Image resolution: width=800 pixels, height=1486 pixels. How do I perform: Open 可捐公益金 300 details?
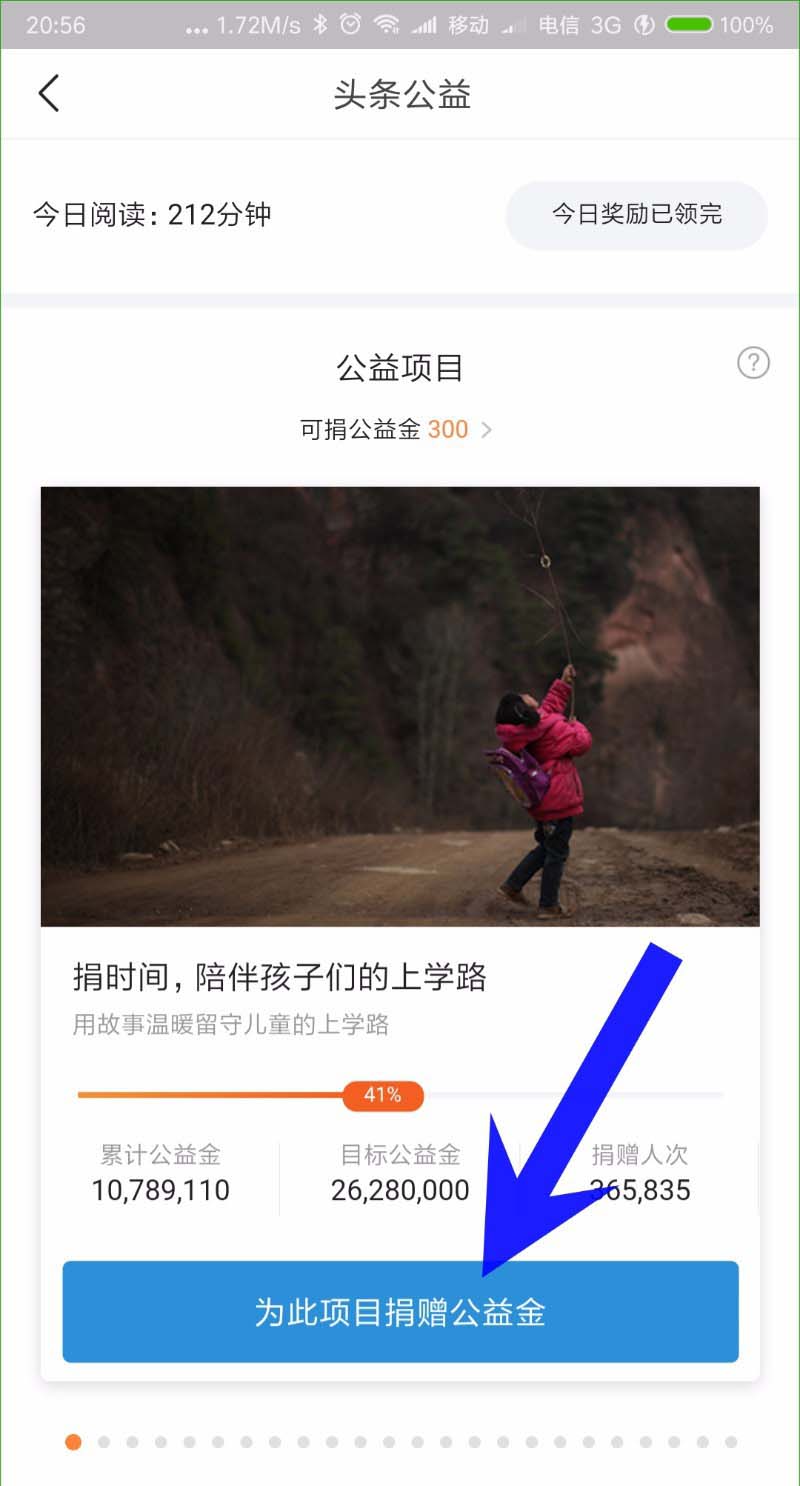pyautogui.click(x=396, y=430)
